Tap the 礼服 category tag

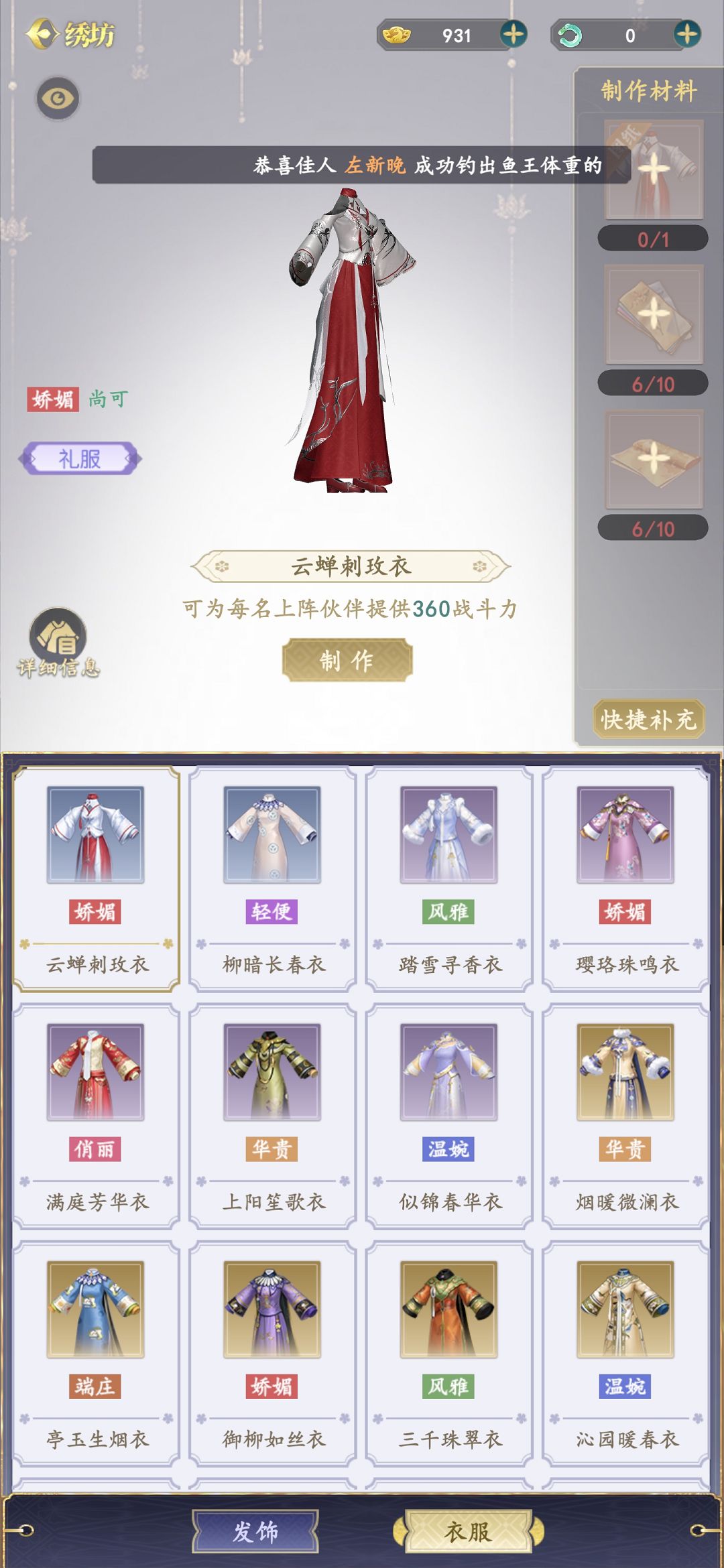(x=80, y=459)
